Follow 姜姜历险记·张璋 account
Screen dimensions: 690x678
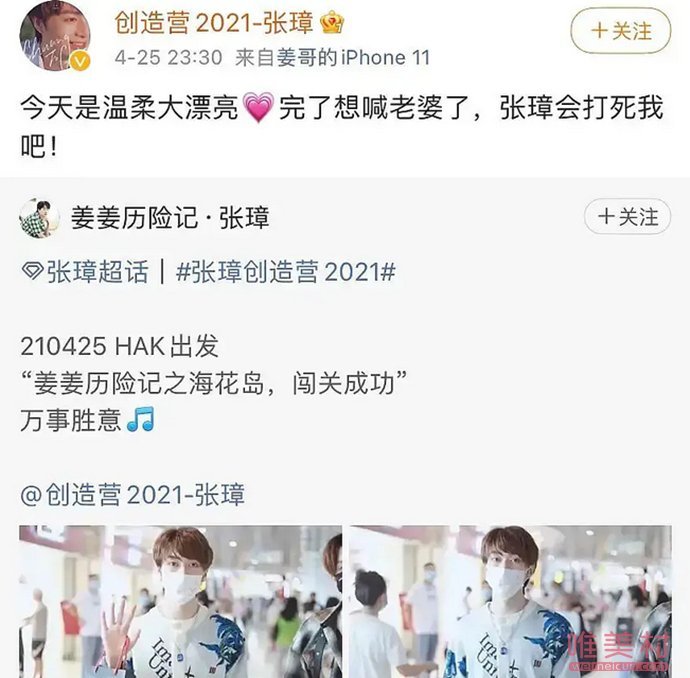click(x=627, y=216)
